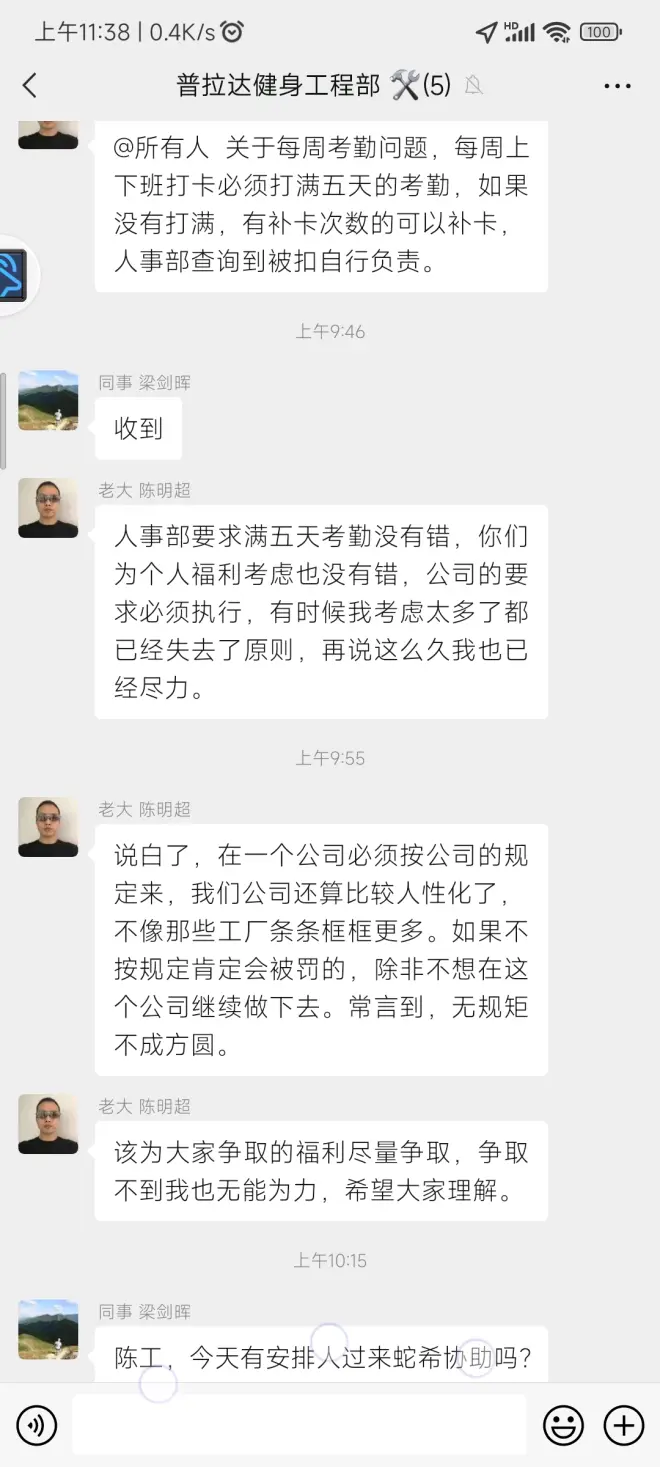Open 陈明超's avatar beside the 说白了 message
Viewport: 660px width, 1467px height.
[48, 827]
